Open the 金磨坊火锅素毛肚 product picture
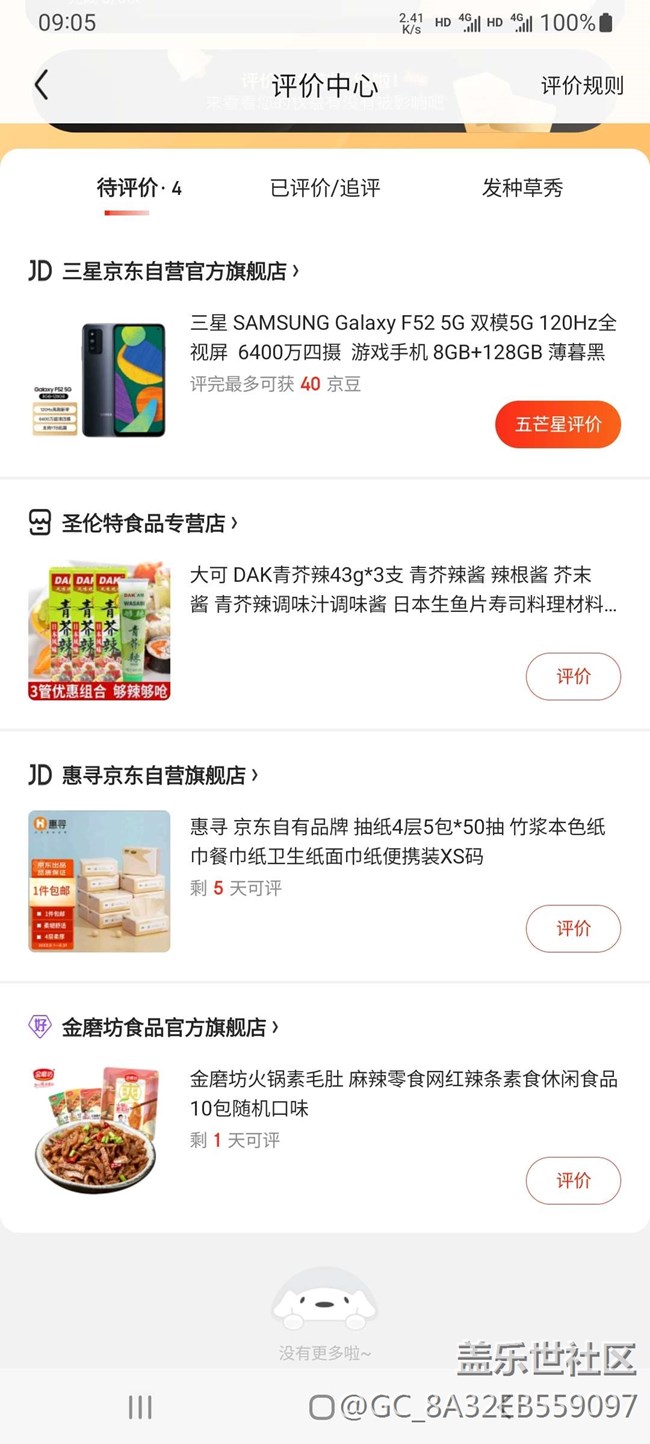Image resolution: width=650 pixels, height=1444 pixels. (99, 1132)
